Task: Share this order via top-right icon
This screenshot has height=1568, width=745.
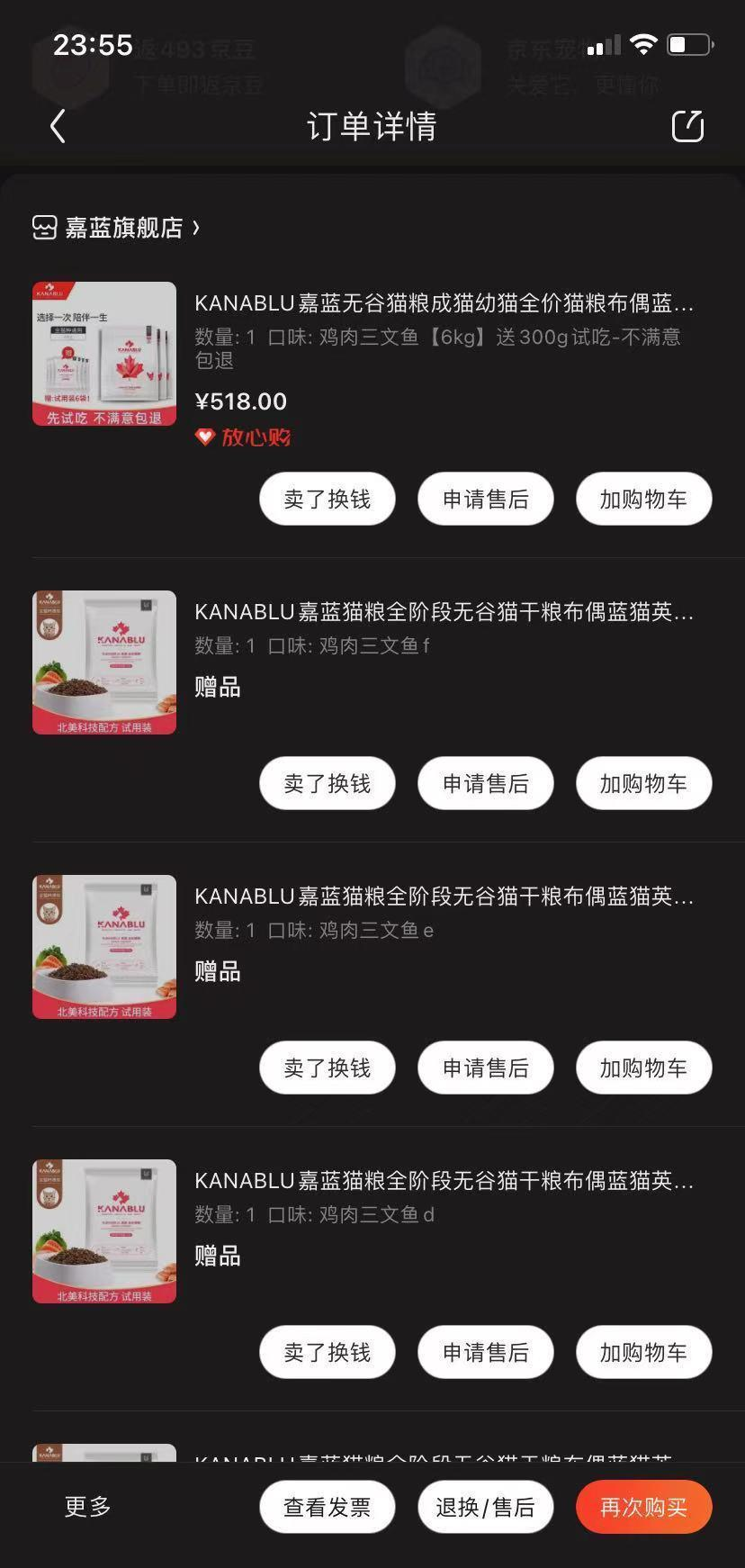Action: click(x=687, y=126)
